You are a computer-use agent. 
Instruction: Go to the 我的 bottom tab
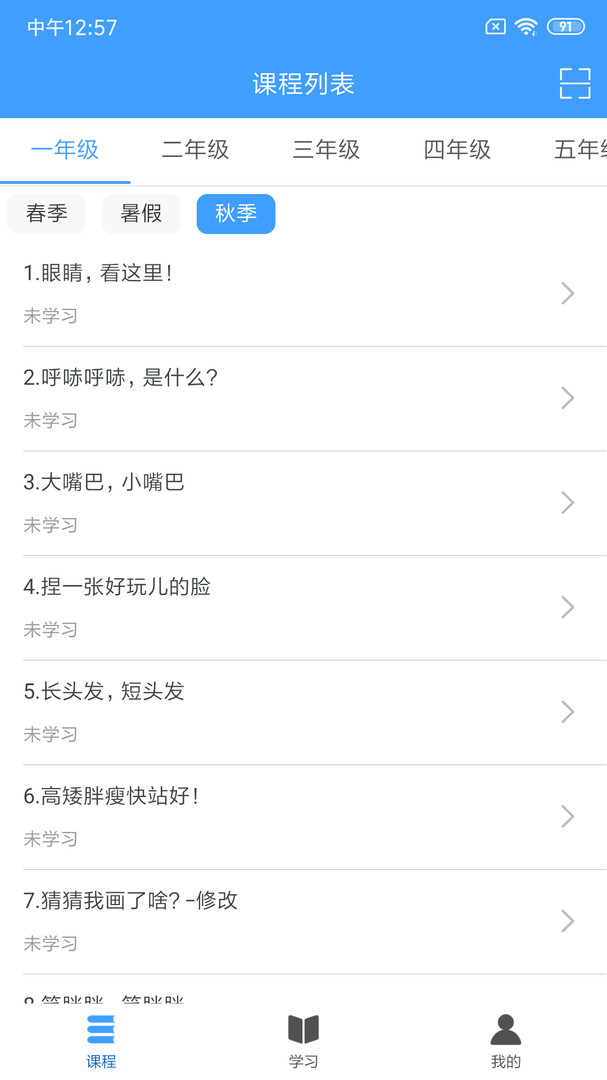coord(505,1040)
